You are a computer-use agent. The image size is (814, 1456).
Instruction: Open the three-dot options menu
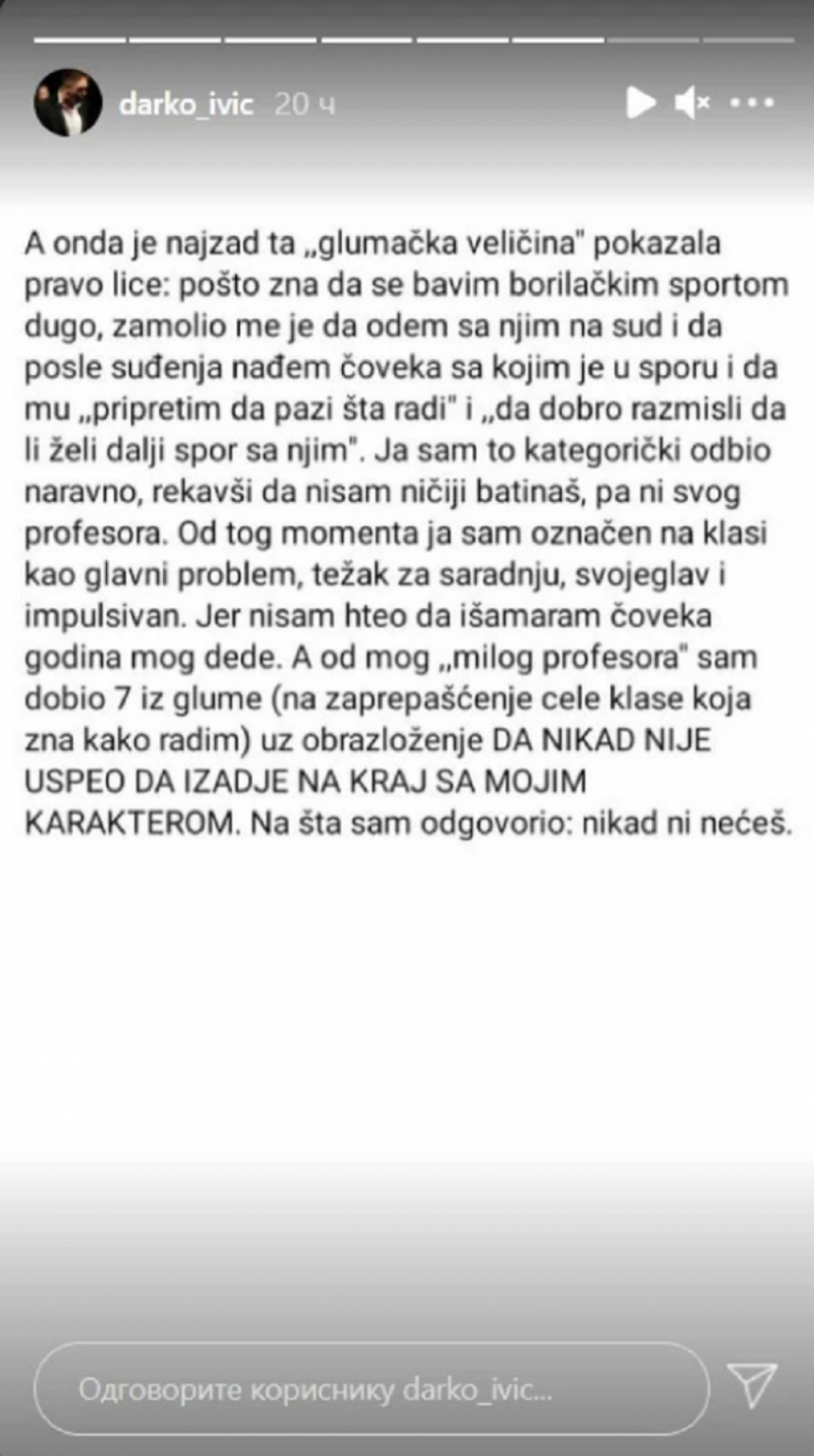coord(752,102)
